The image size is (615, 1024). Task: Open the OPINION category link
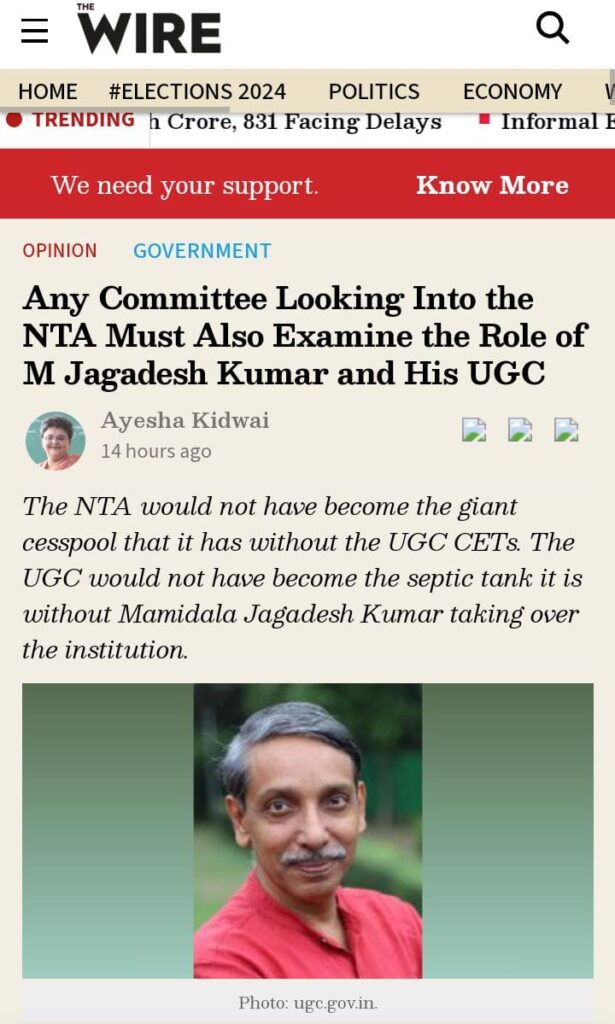60,251
